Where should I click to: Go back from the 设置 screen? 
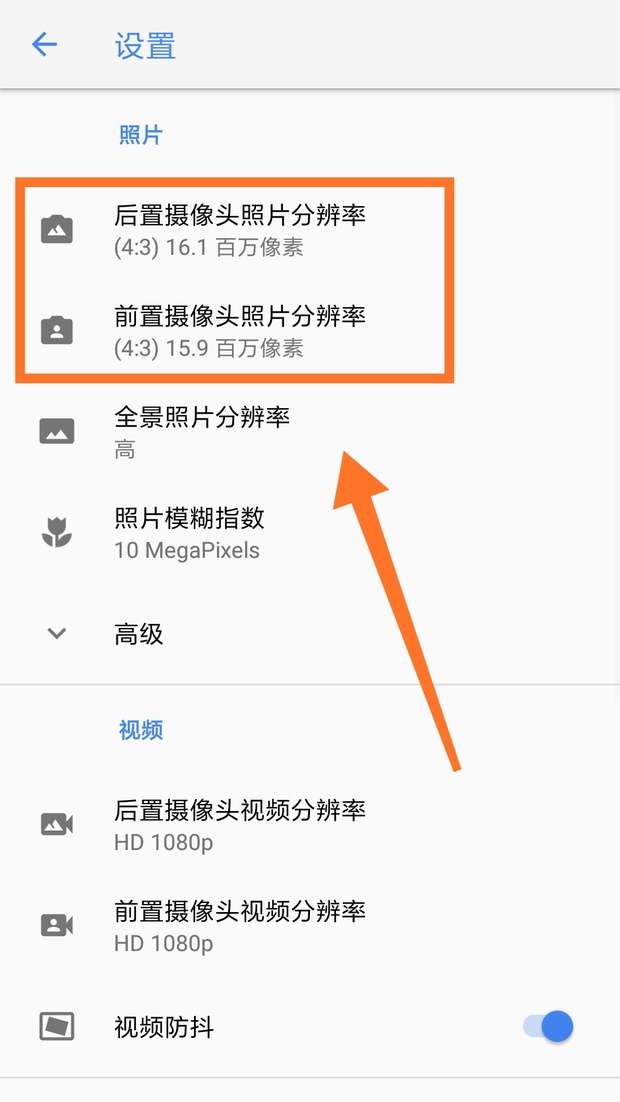point(44,45)
